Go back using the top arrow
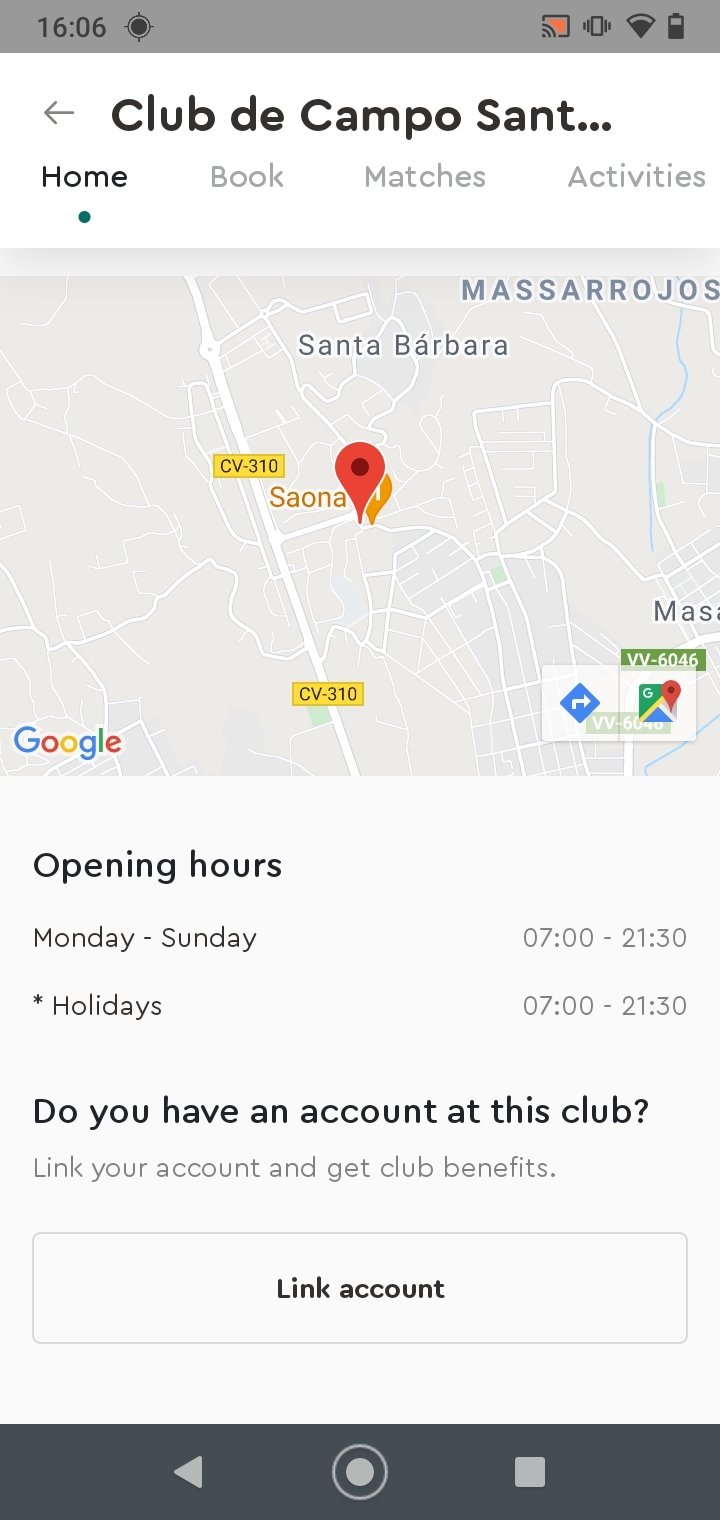Image resolution: width=720 pixels, height=1520 pixels. [59, 114]
